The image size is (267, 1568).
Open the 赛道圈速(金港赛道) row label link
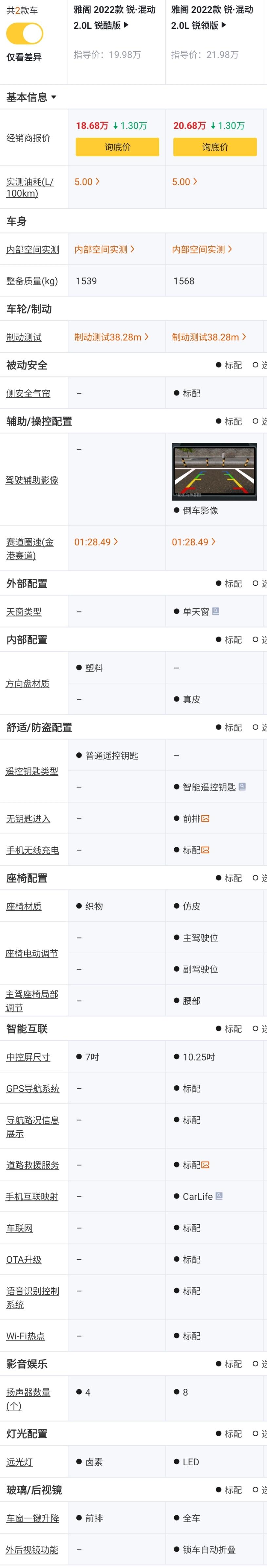(30, 548)
